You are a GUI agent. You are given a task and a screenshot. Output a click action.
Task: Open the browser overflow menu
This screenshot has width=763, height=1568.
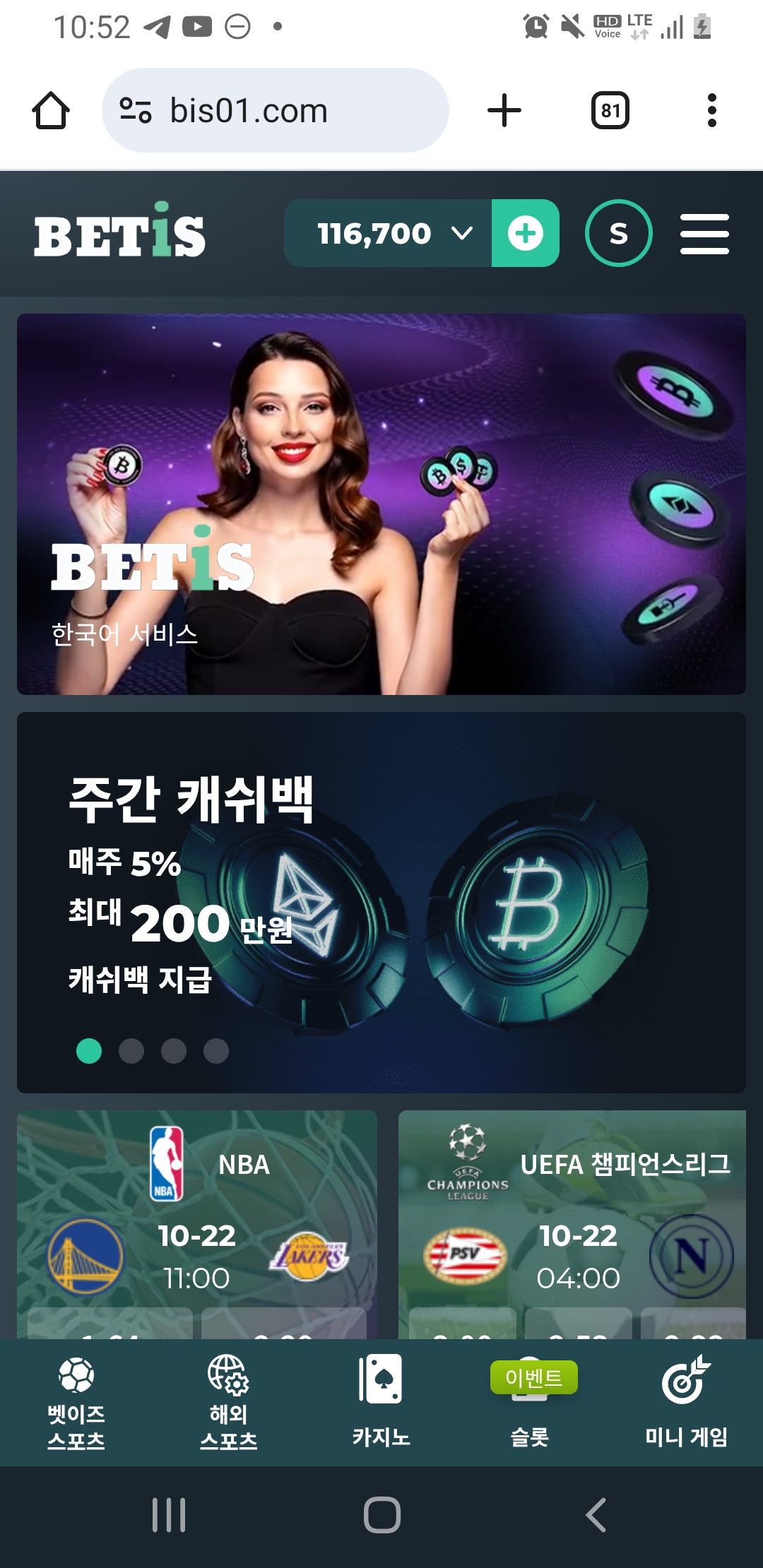(x=712, y=110)
